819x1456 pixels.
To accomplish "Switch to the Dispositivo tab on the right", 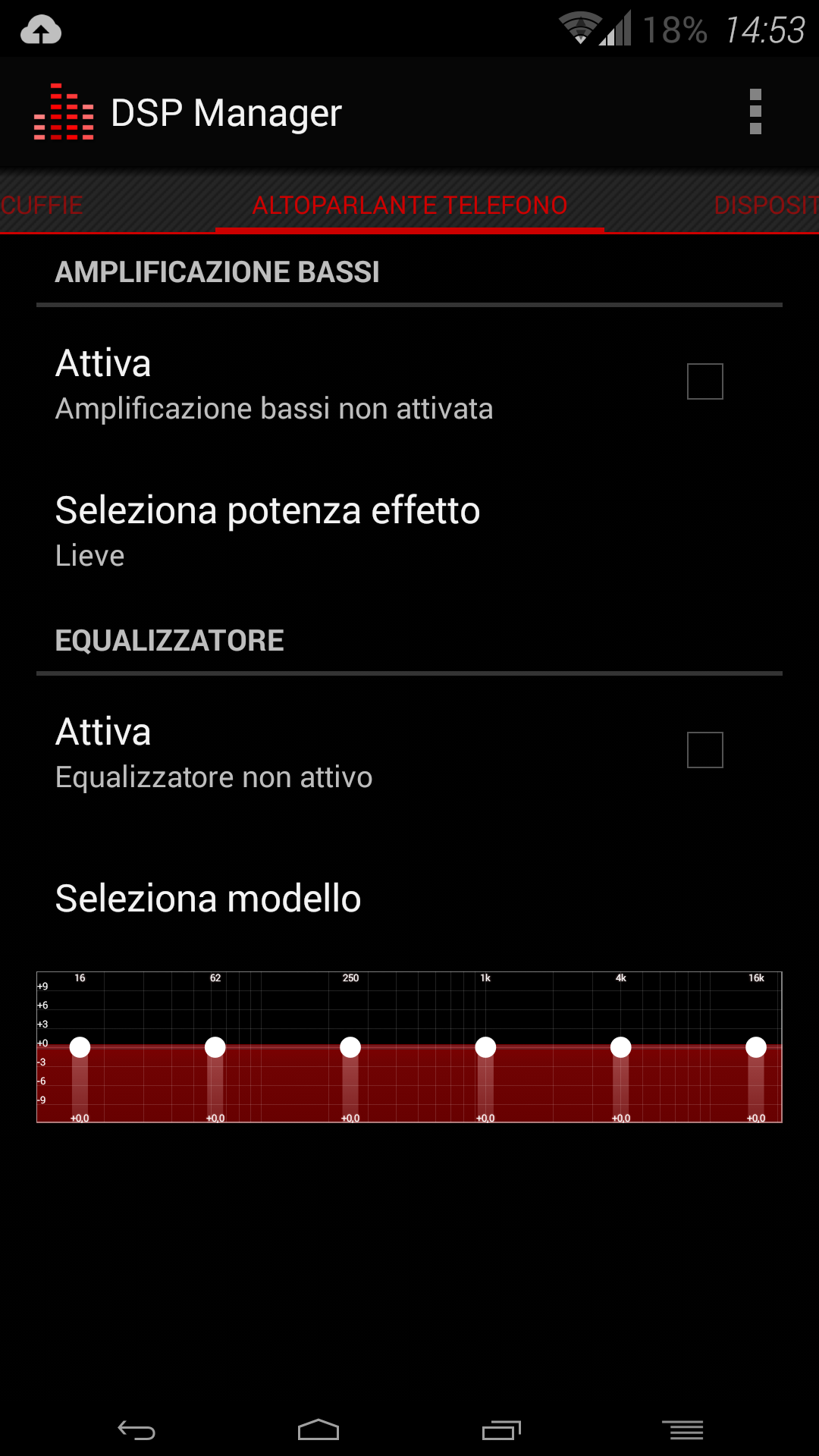I will pyautogui.click(x=766, y=206).
